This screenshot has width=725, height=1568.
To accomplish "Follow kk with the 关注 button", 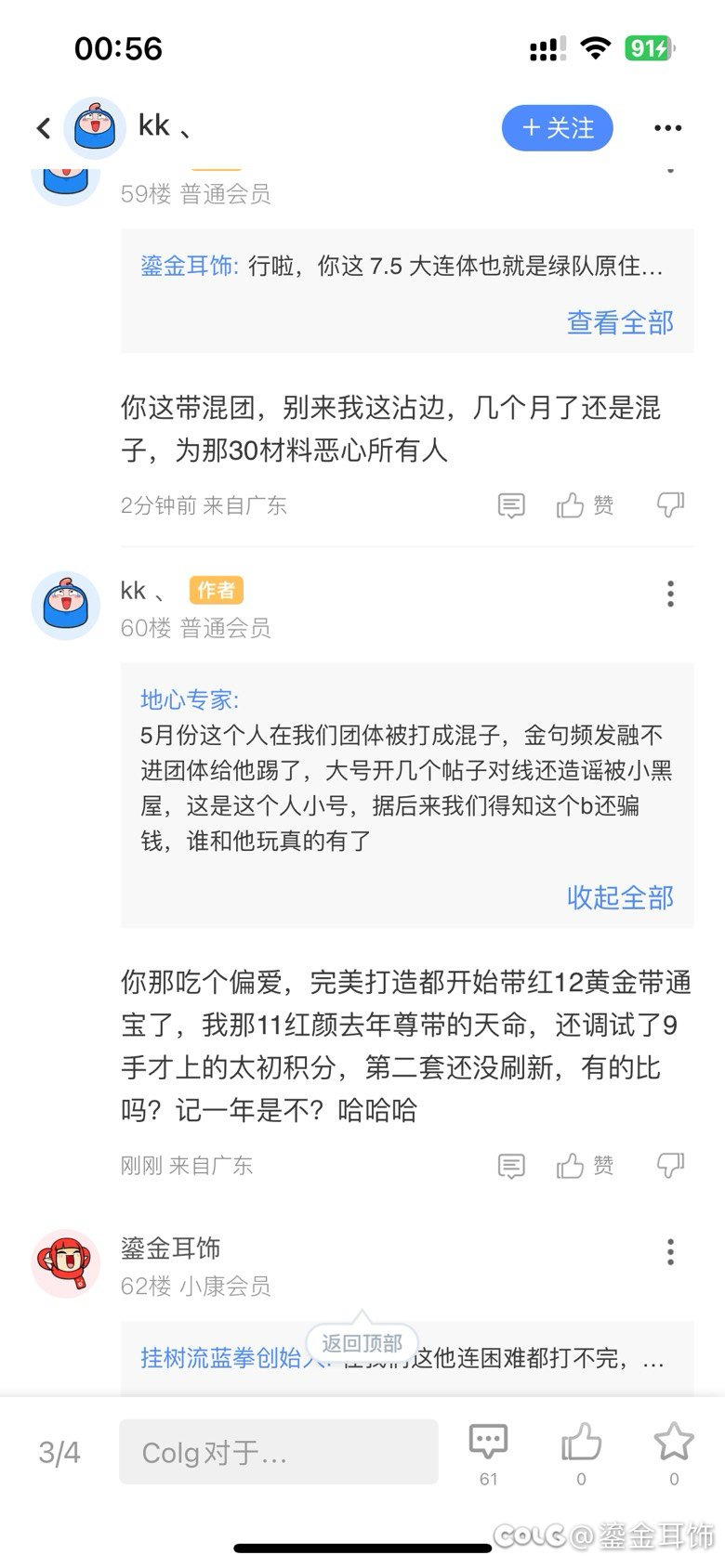I will click(x=558, y=128).
